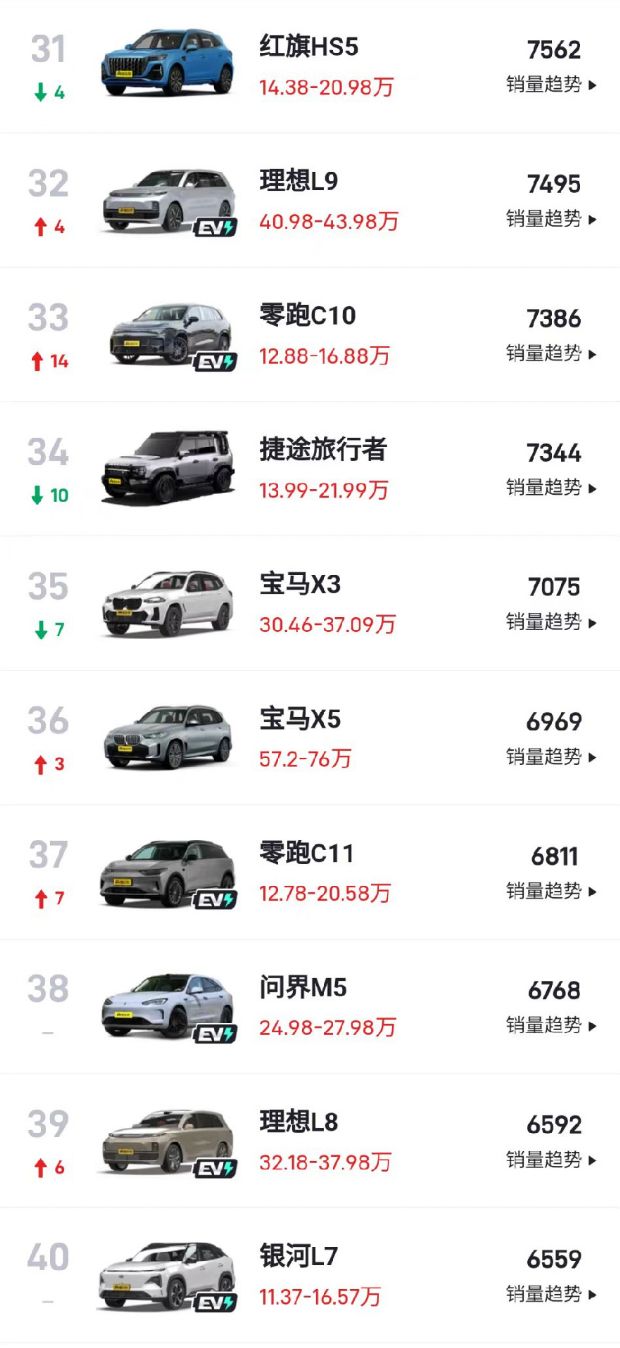Open the 宝马X5 entry
620x1348 pixels.
click(300, 720)
